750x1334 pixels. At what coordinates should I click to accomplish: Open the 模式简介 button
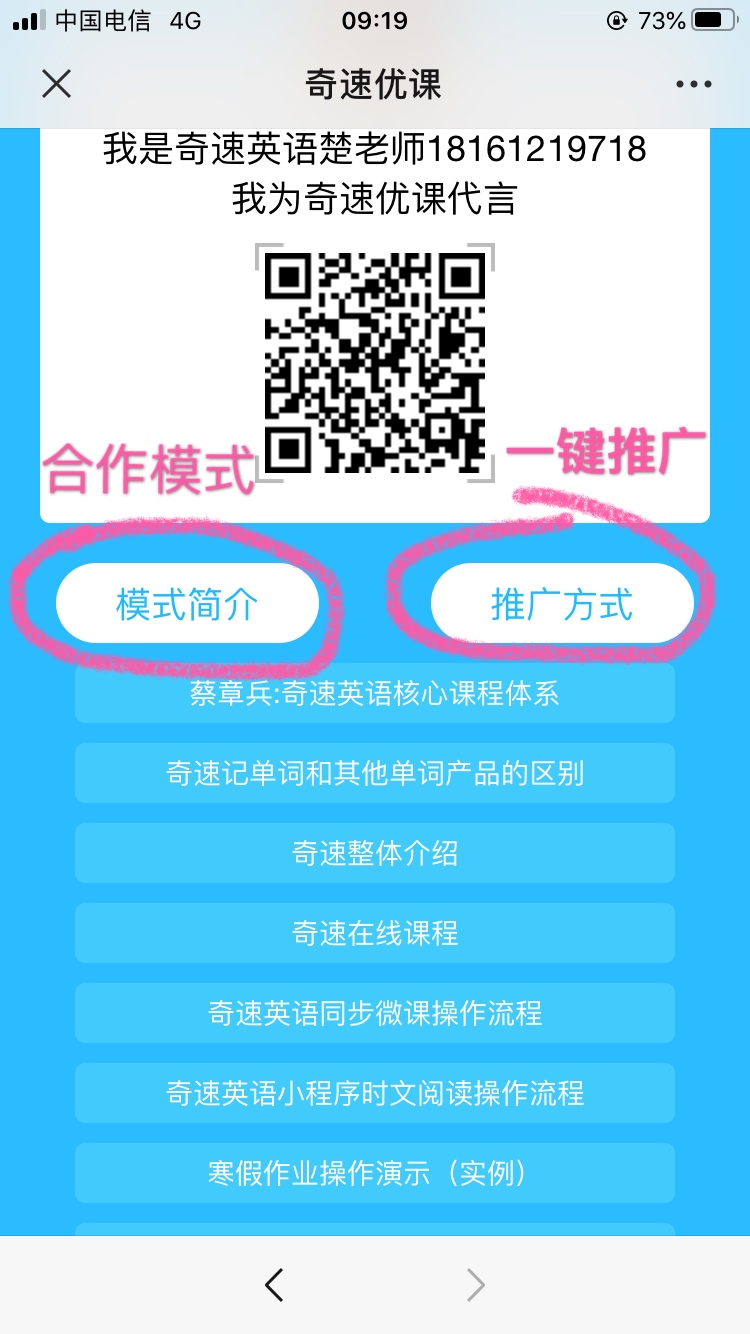pyautogui.click(x=187, y=604)
